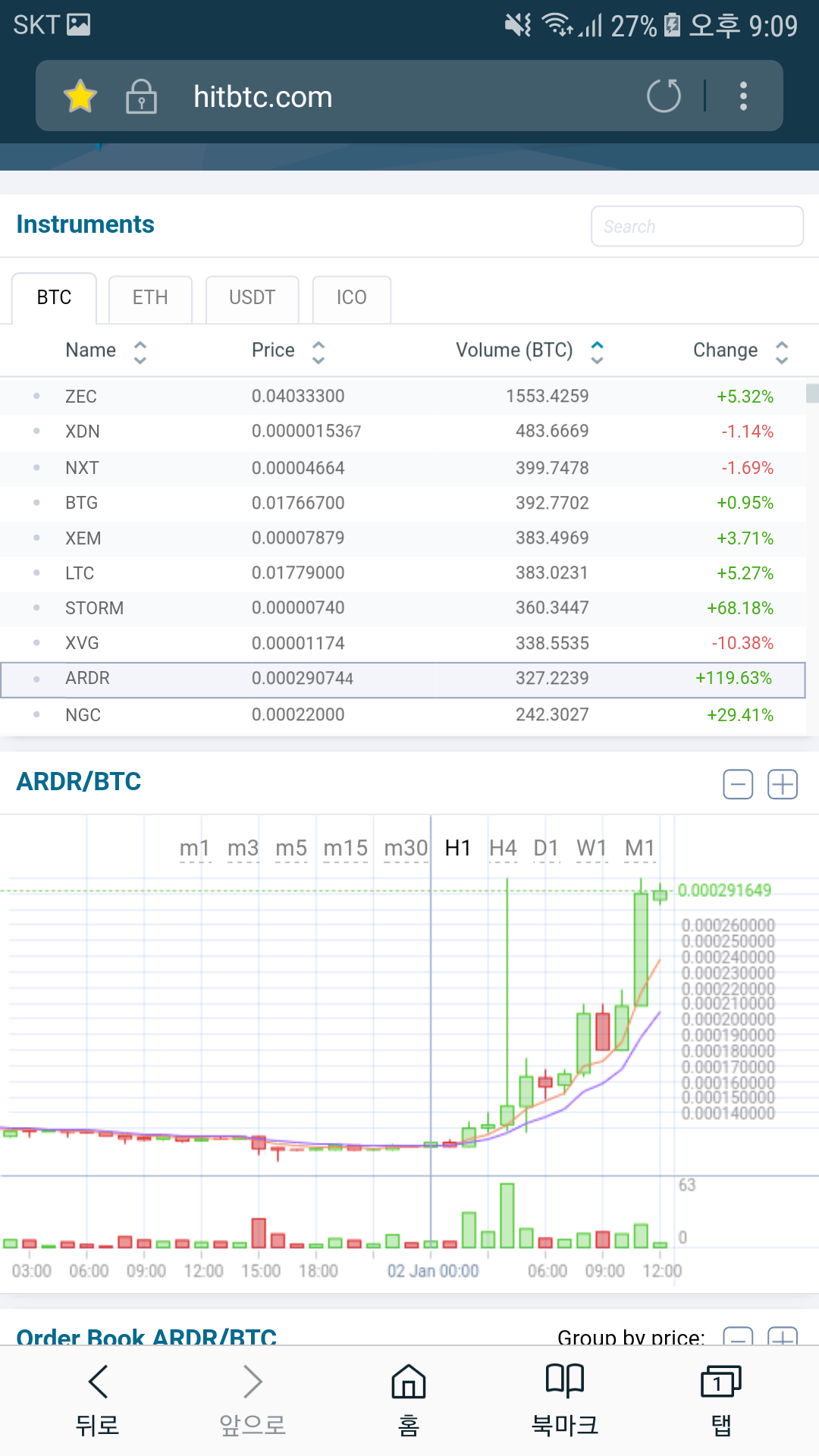The height and width of the screenshot is (1456, 819).
Task: Open the STORM instrument row
Action: coord(402,608)
